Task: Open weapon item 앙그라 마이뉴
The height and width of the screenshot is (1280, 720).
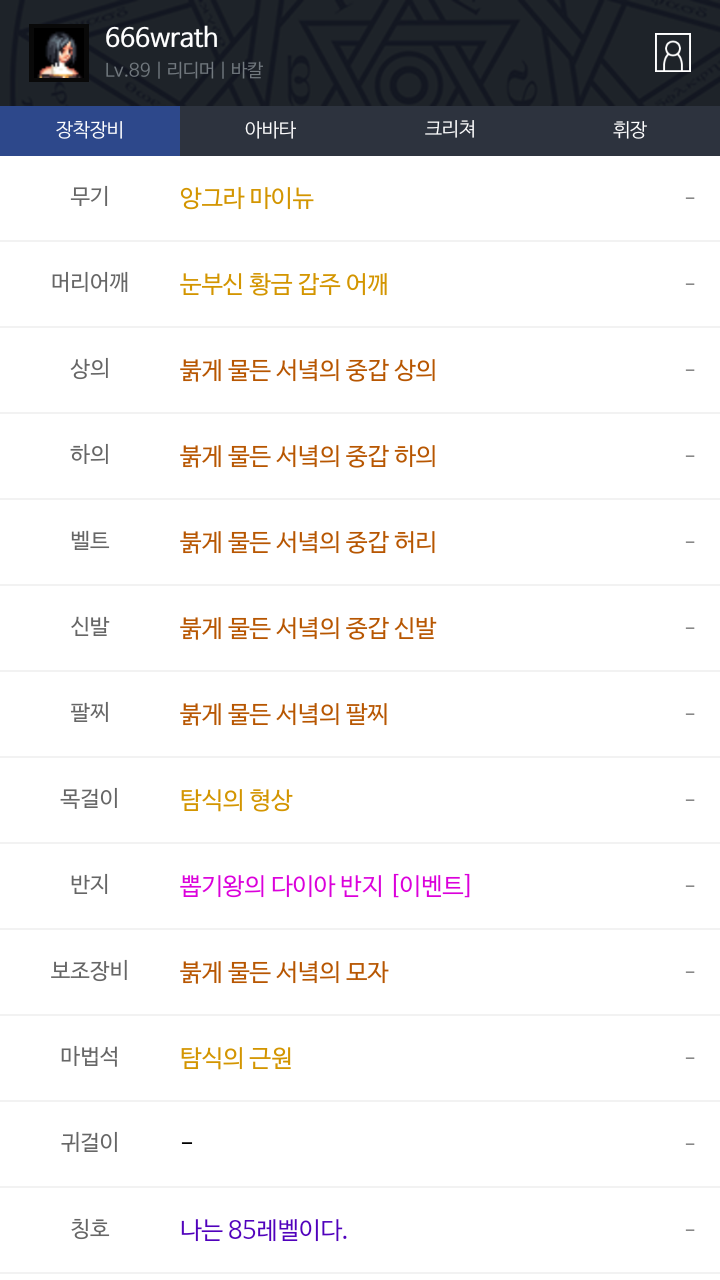Action: pos(247,198)
